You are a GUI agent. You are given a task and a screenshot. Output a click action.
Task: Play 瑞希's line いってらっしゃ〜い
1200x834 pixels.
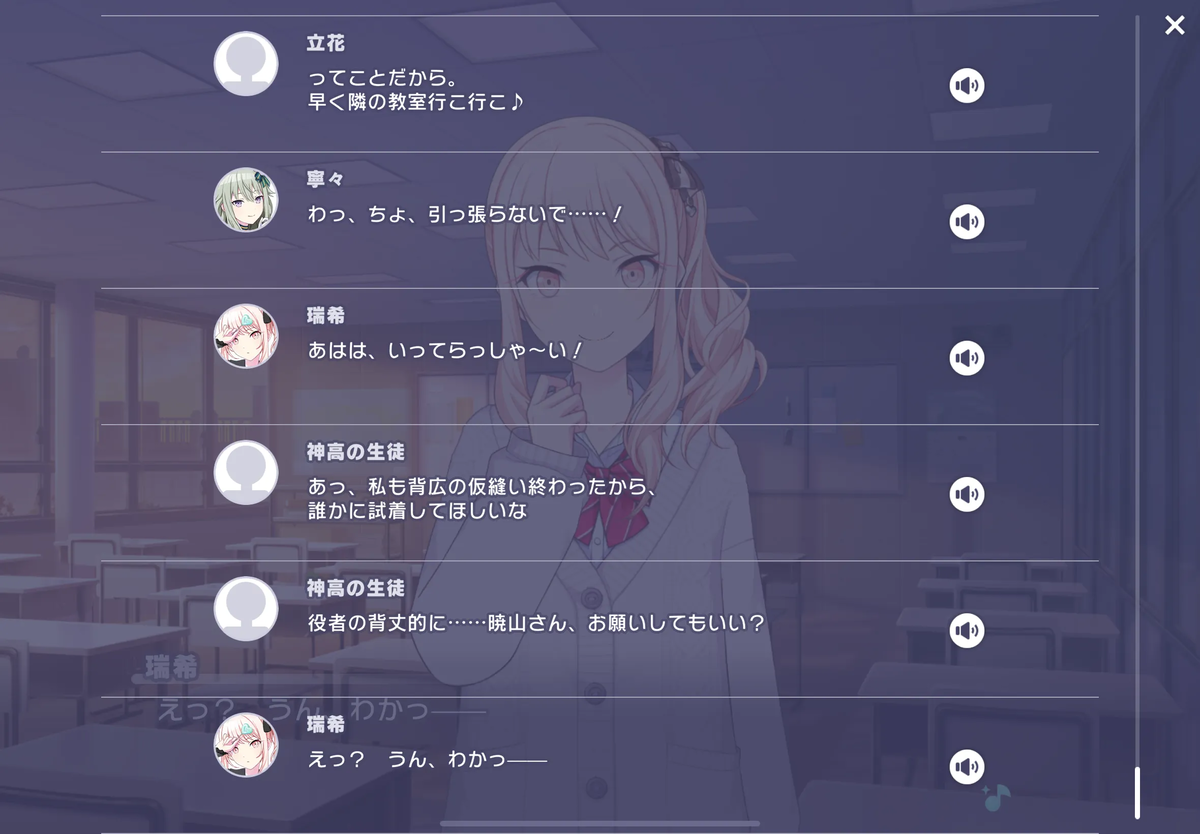966,358
